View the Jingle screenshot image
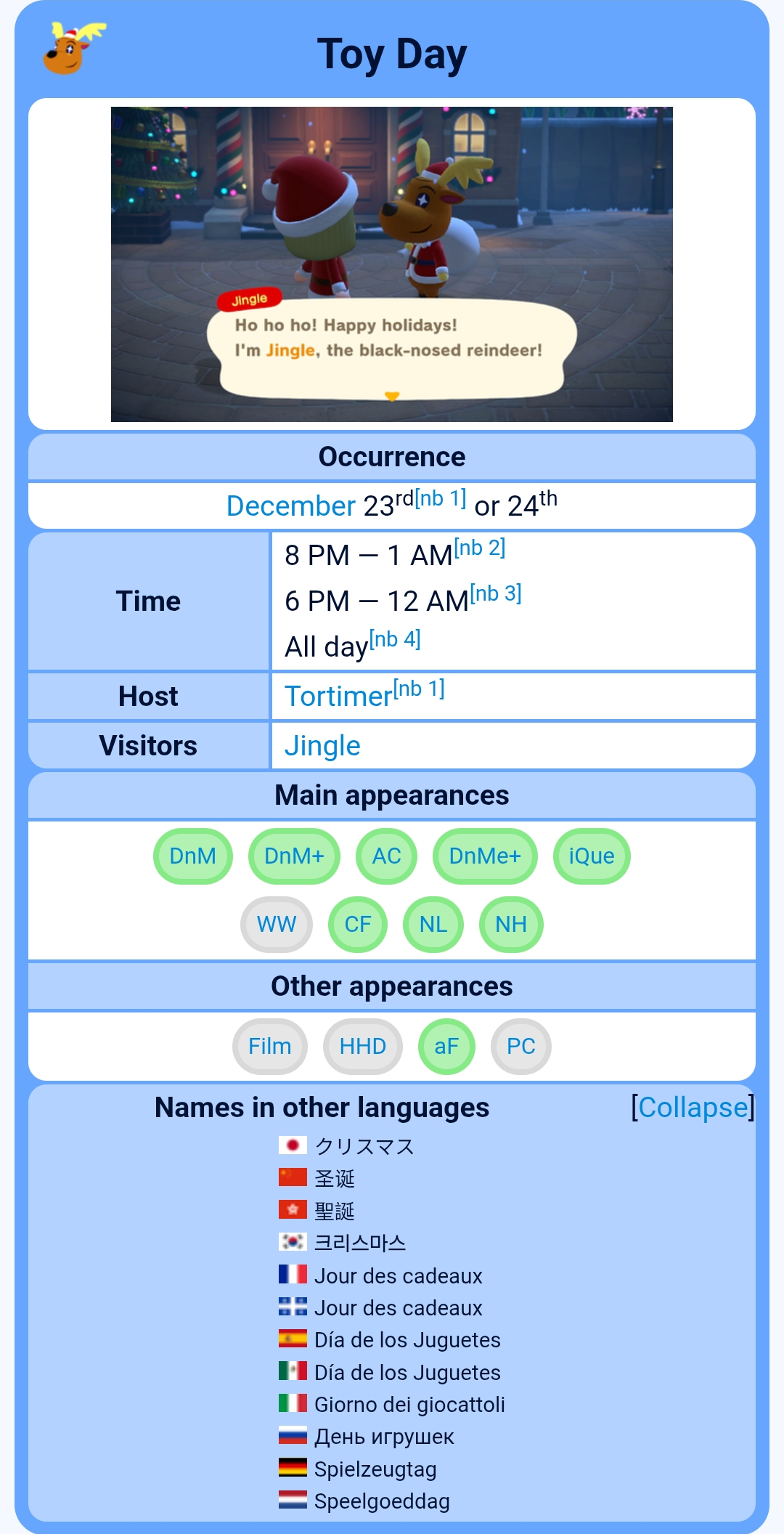Viewport: 784px width, 1534px height. point(392,264)
